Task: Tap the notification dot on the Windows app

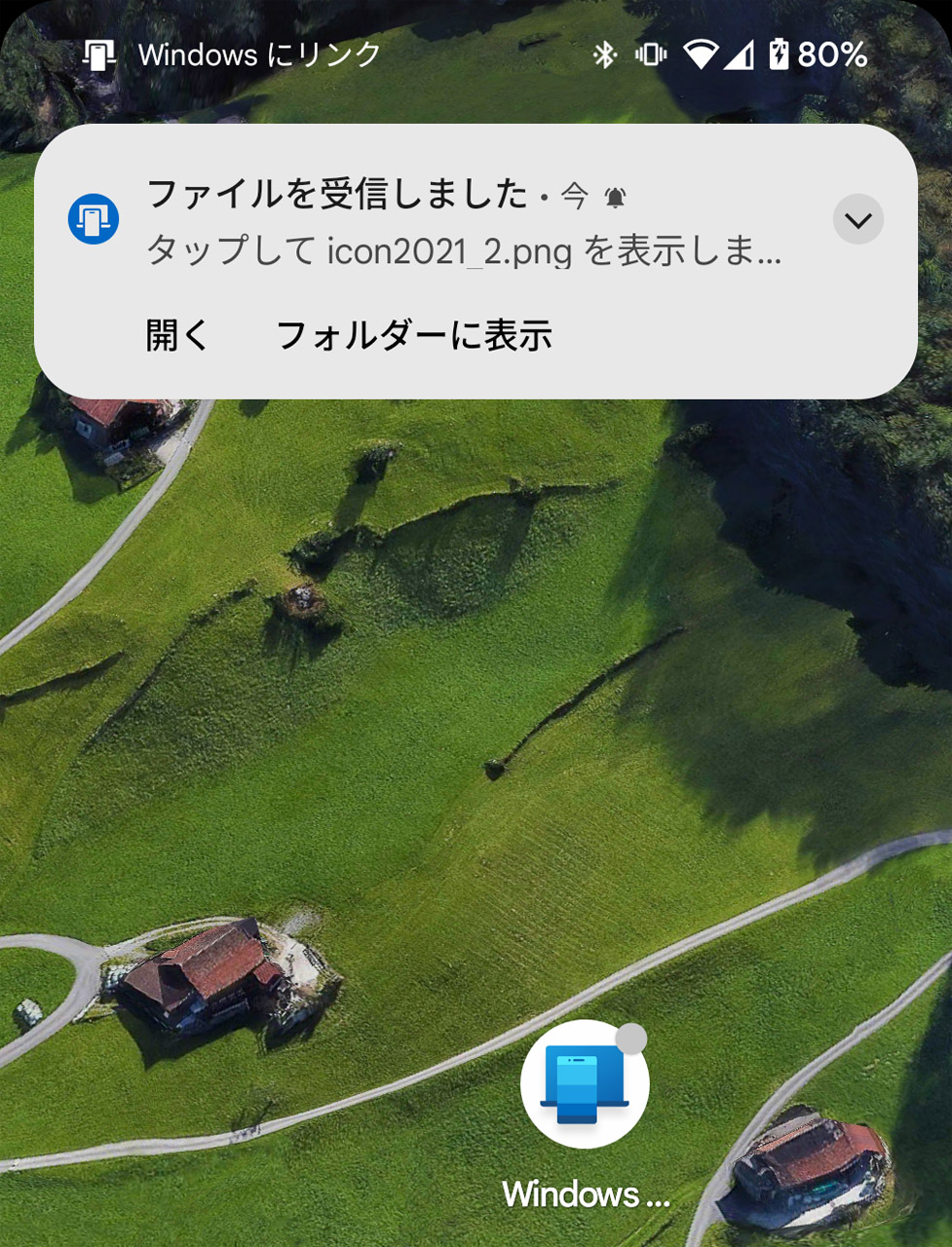Action: [x=633, y=1039]
